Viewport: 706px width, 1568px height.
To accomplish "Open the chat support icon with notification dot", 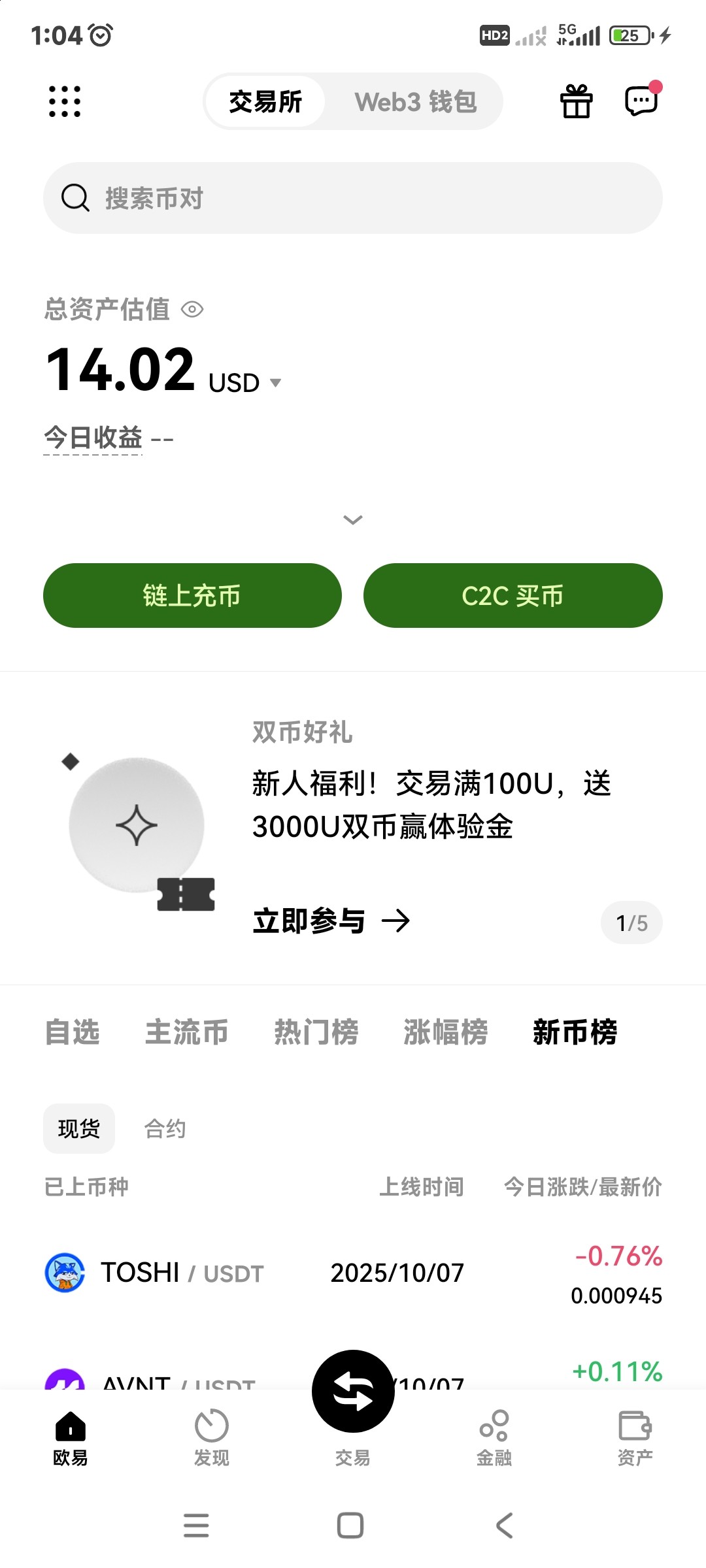I will (x=639, y=101).
